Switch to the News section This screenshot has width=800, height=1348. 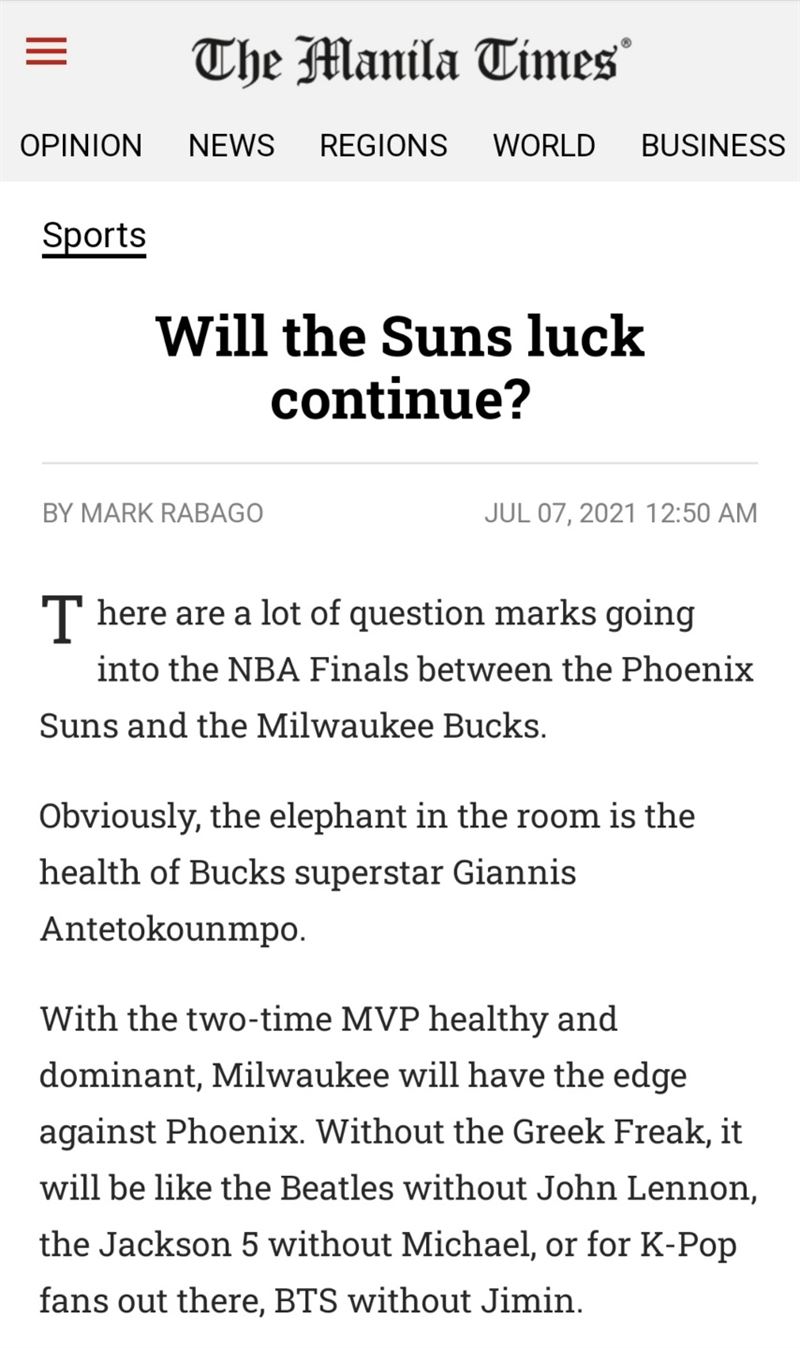pos(231,146)
